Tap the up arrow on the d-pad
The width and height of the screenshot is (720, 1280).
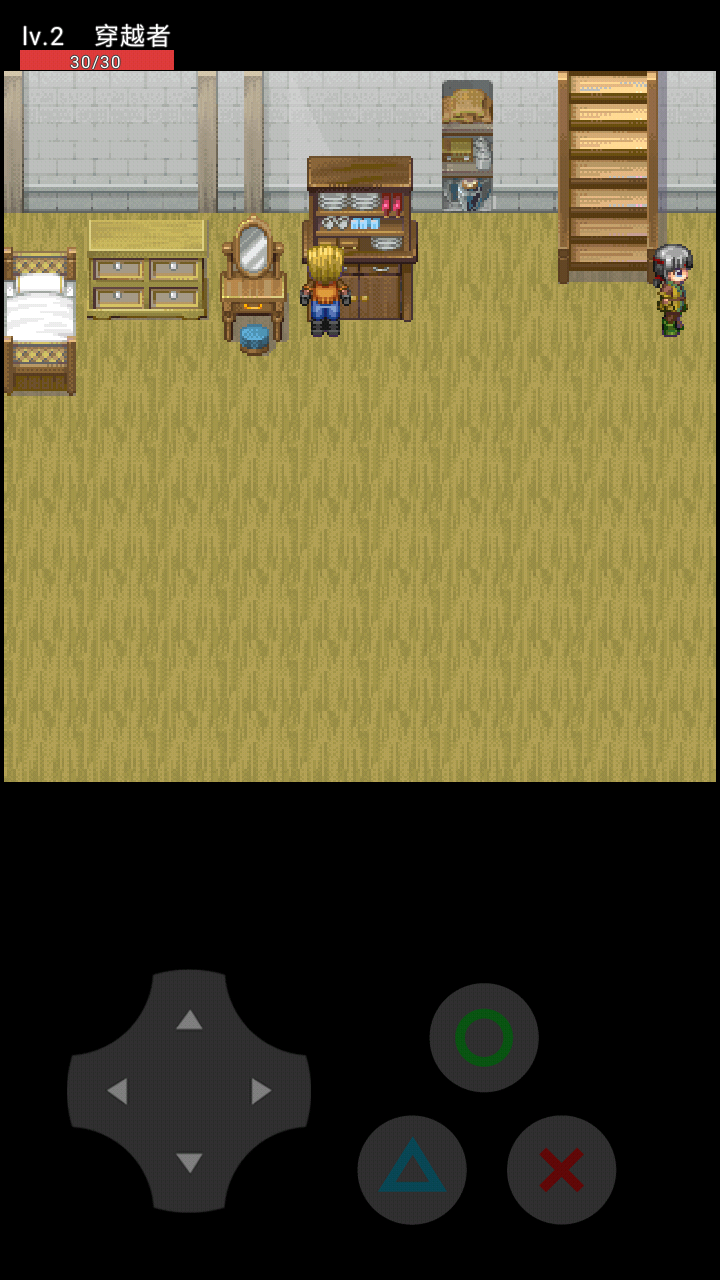[x=189, y=1019]
